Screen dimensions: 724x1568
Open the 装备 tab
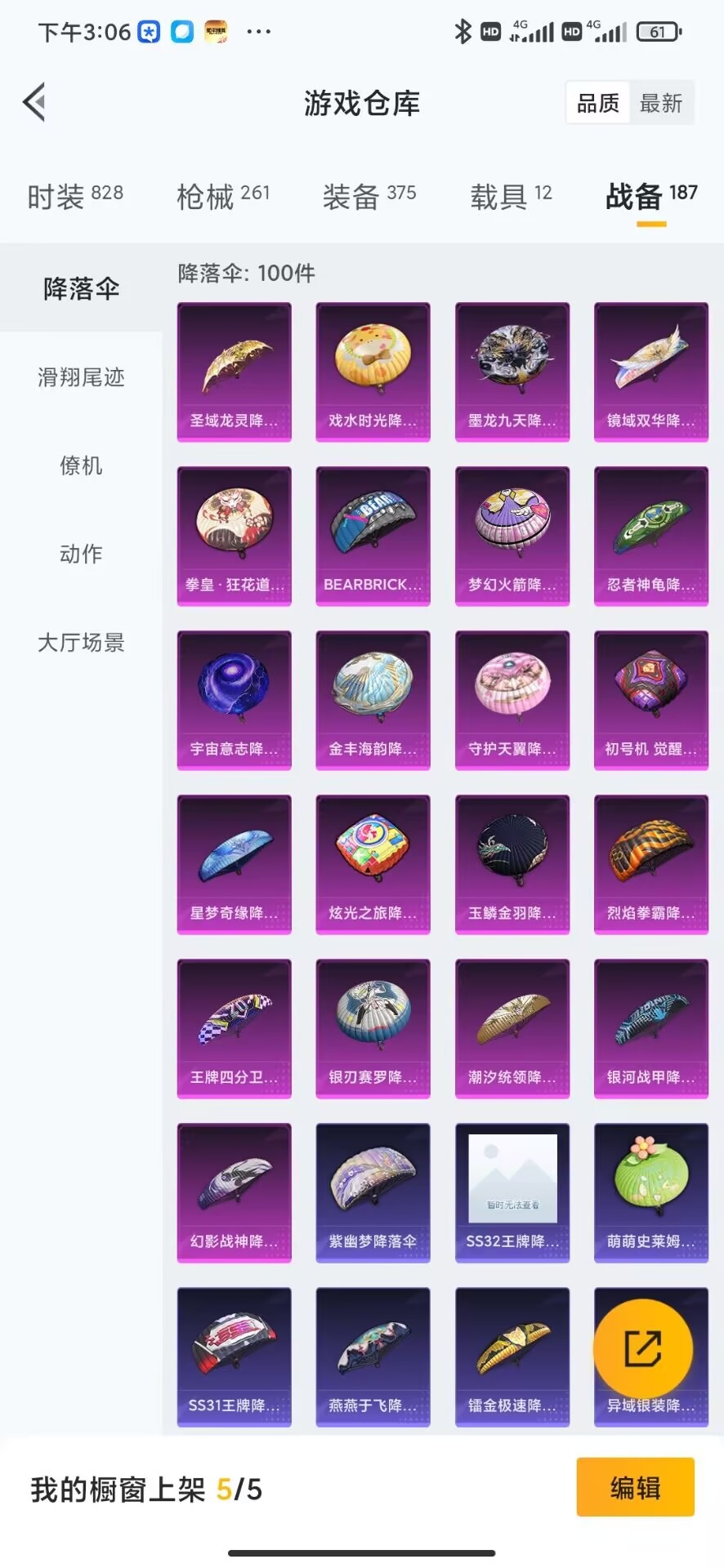click(x=369, y=197)
